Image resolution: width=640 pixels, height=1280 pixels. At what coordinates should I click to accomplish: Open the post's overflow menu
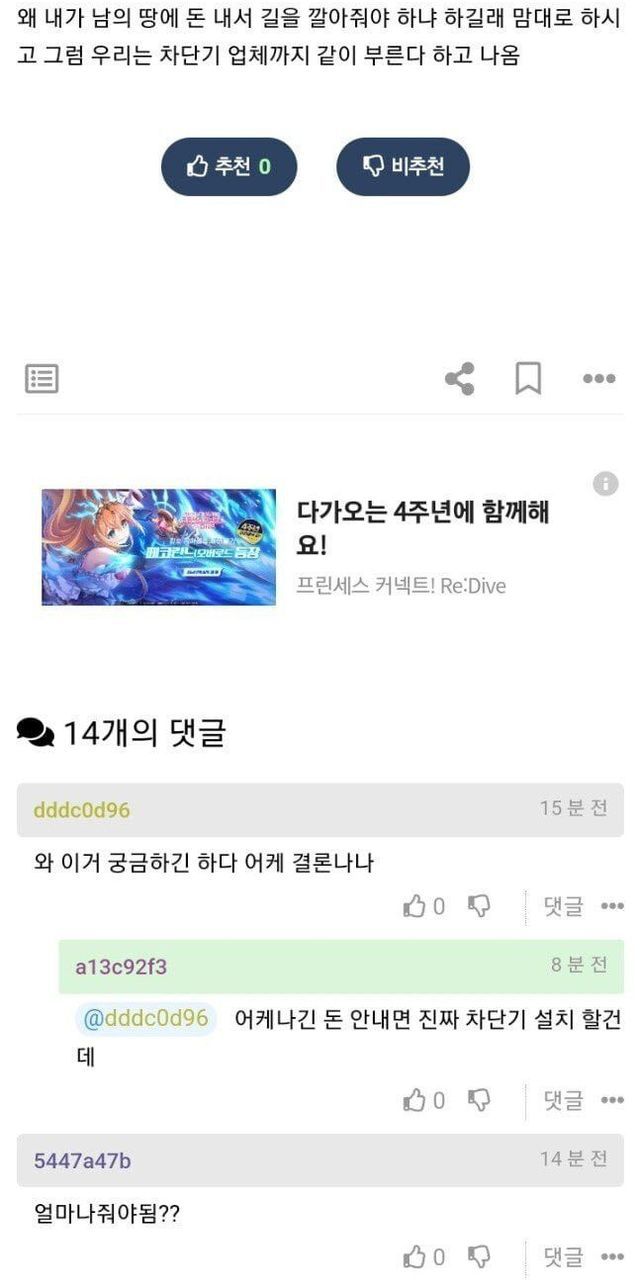(598, 379)
